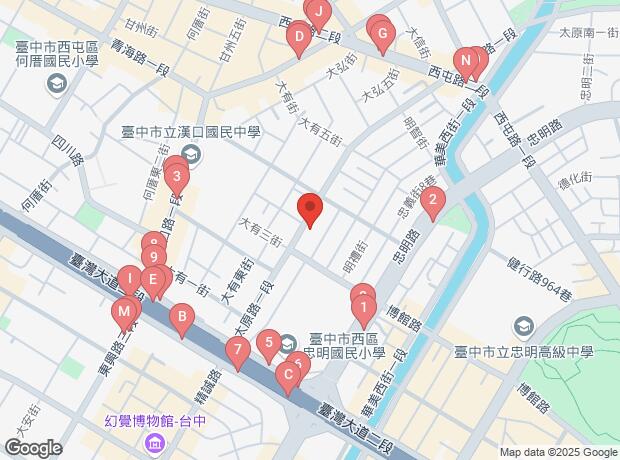Viewport: 620px width, 460px height.
Task: Open the marker numbered 1
Action: coord(364,307)
